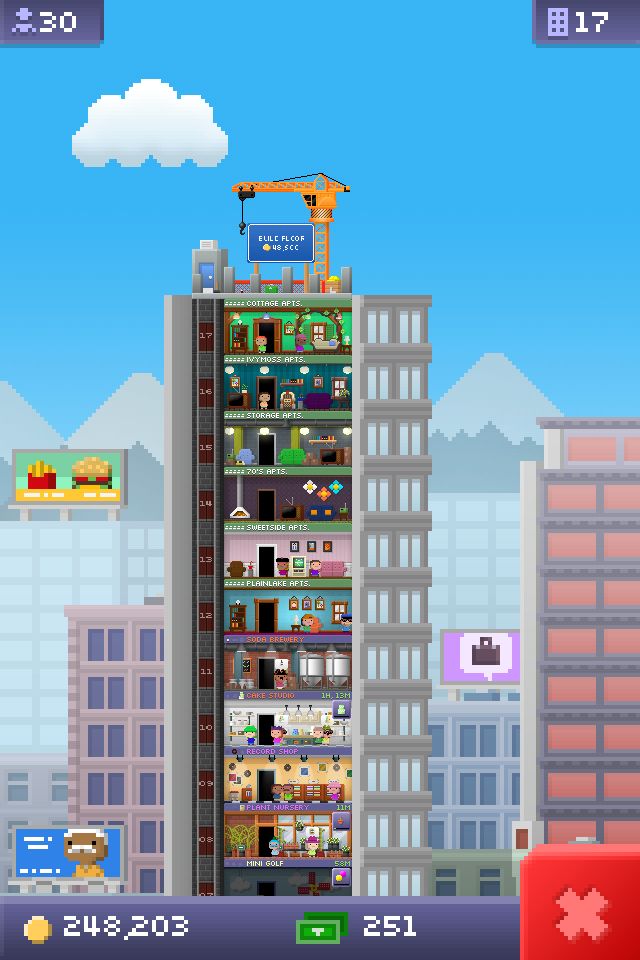Viewport: 640px width, 960px height.
Task: Tap the Mini Golf stock icon
Action: click(x=342, y=877)
